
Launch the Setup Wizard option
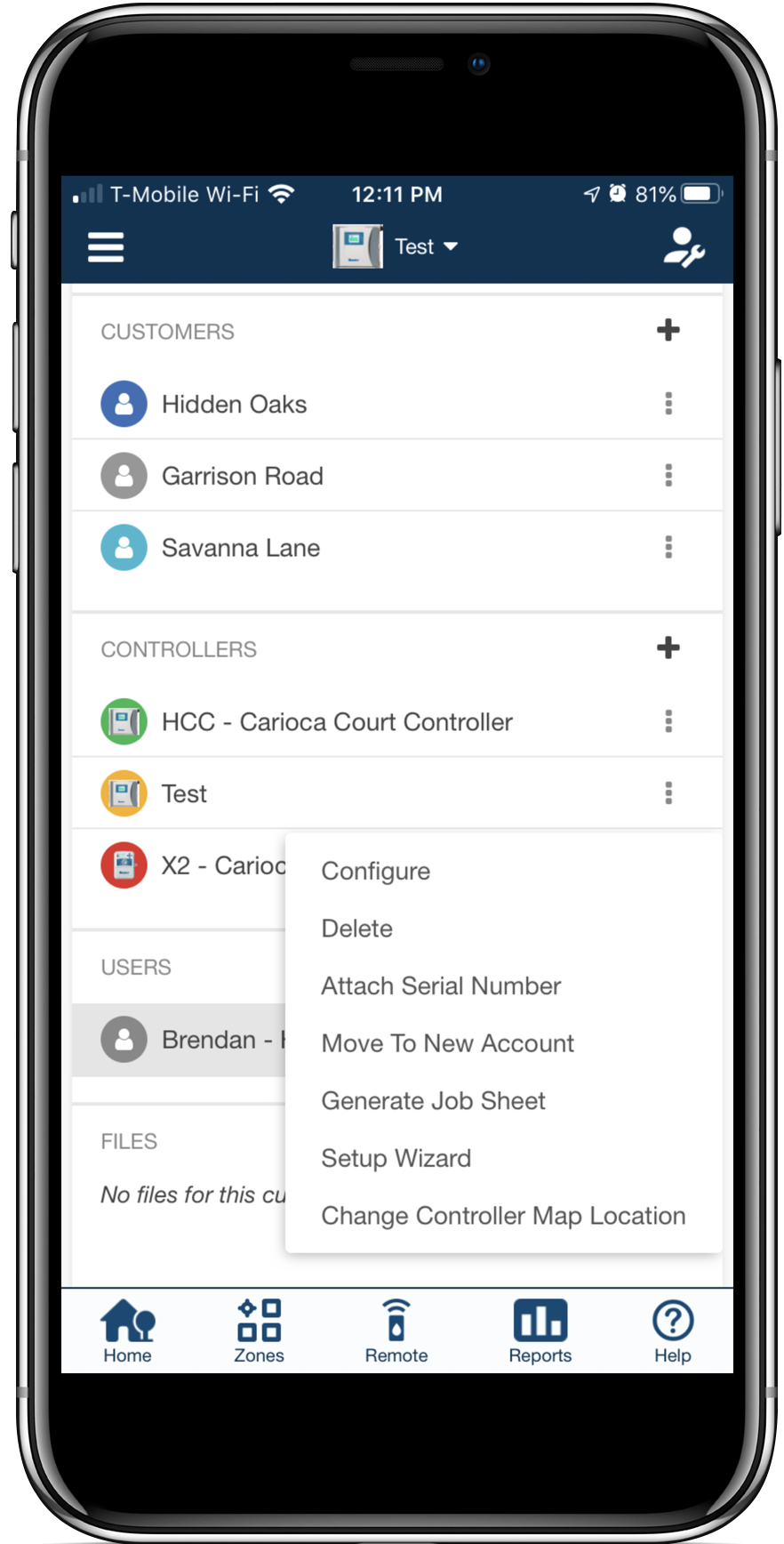point(396,1158)
